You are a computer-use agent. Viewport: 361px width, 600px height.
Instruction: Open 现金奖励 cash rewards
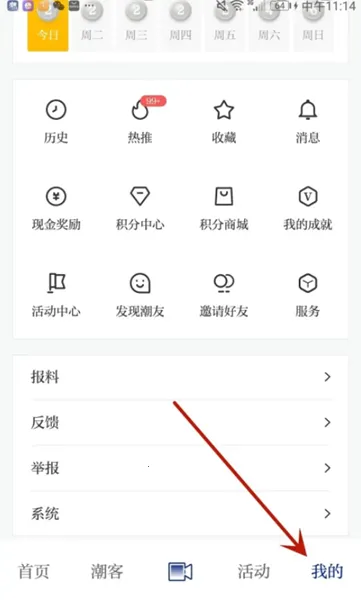(x=56, y=209)
